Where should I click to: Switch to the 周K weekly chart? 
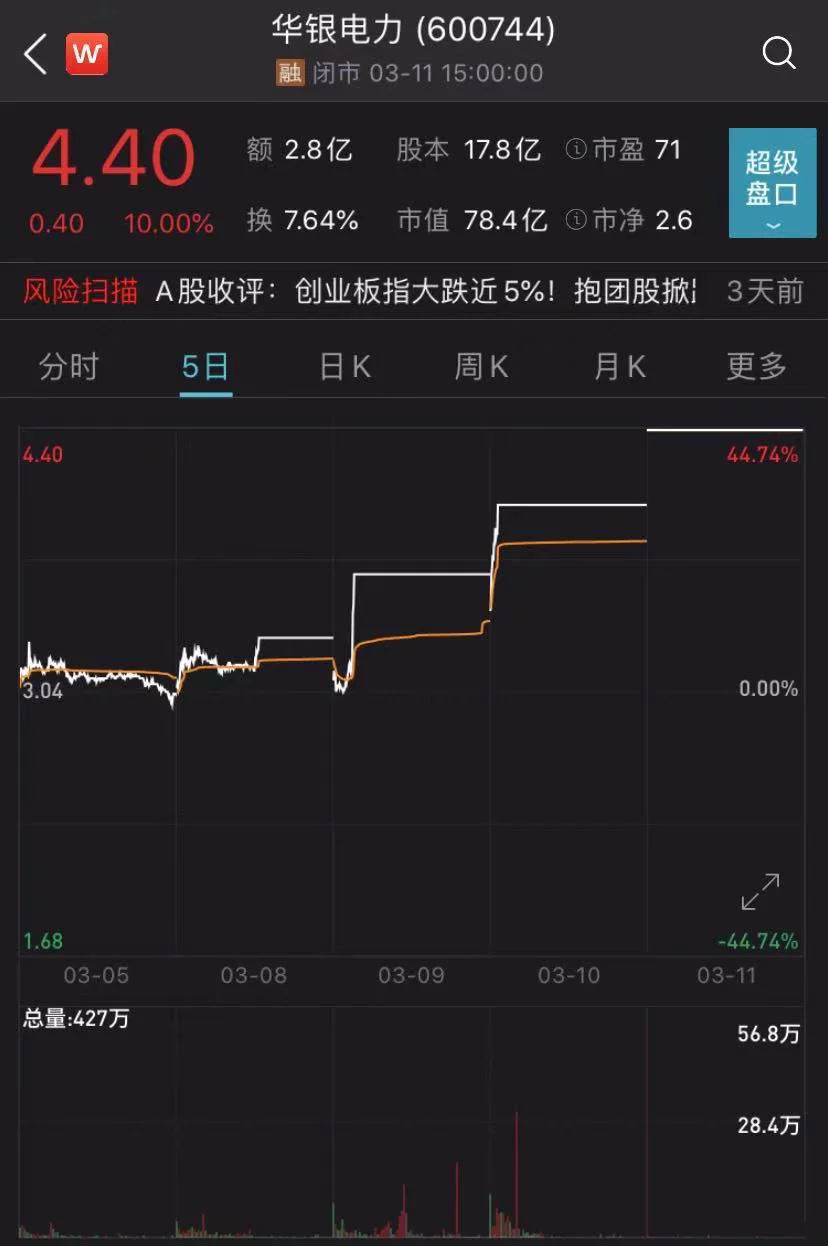click(x=481, y=367)
